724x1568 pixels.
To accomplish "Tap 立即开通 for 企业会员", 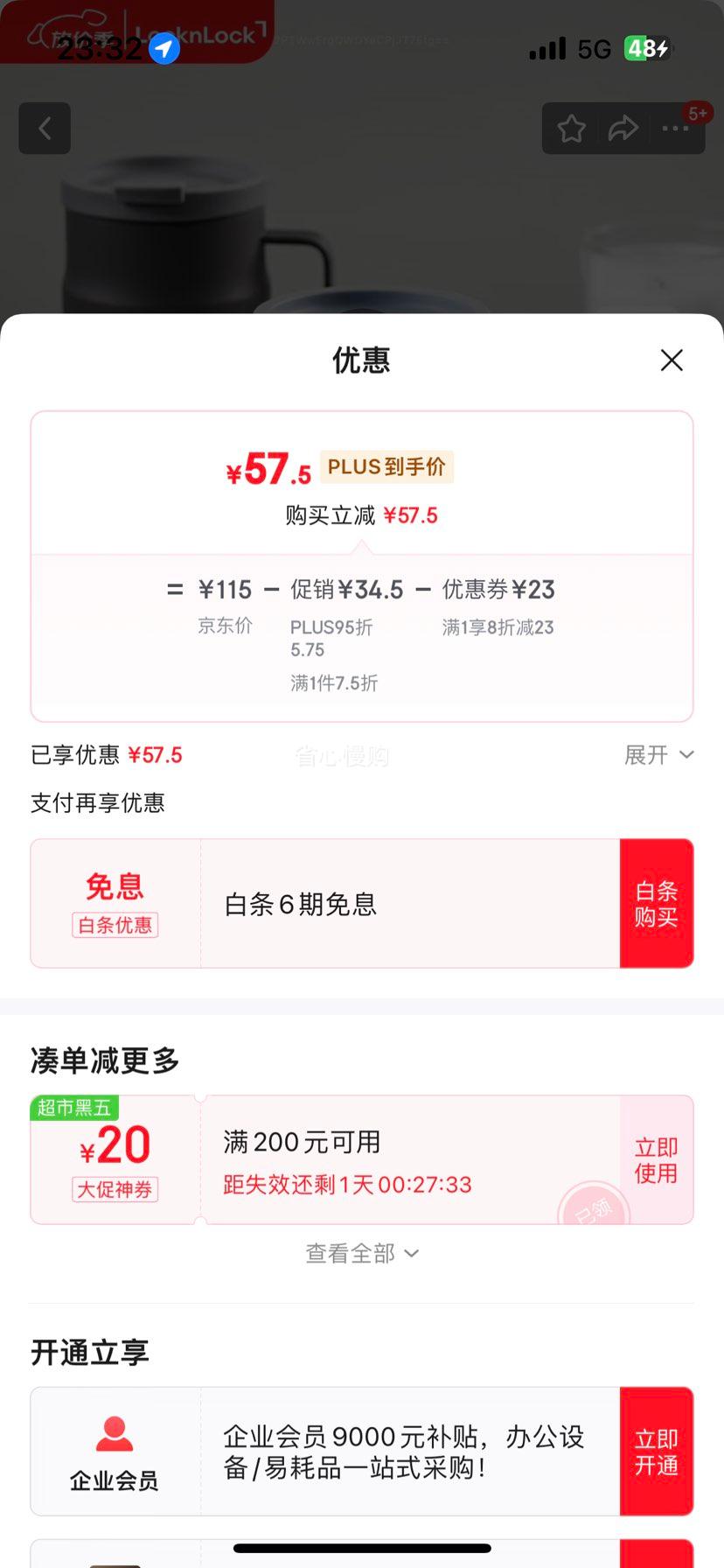I will coord(656,1452).
